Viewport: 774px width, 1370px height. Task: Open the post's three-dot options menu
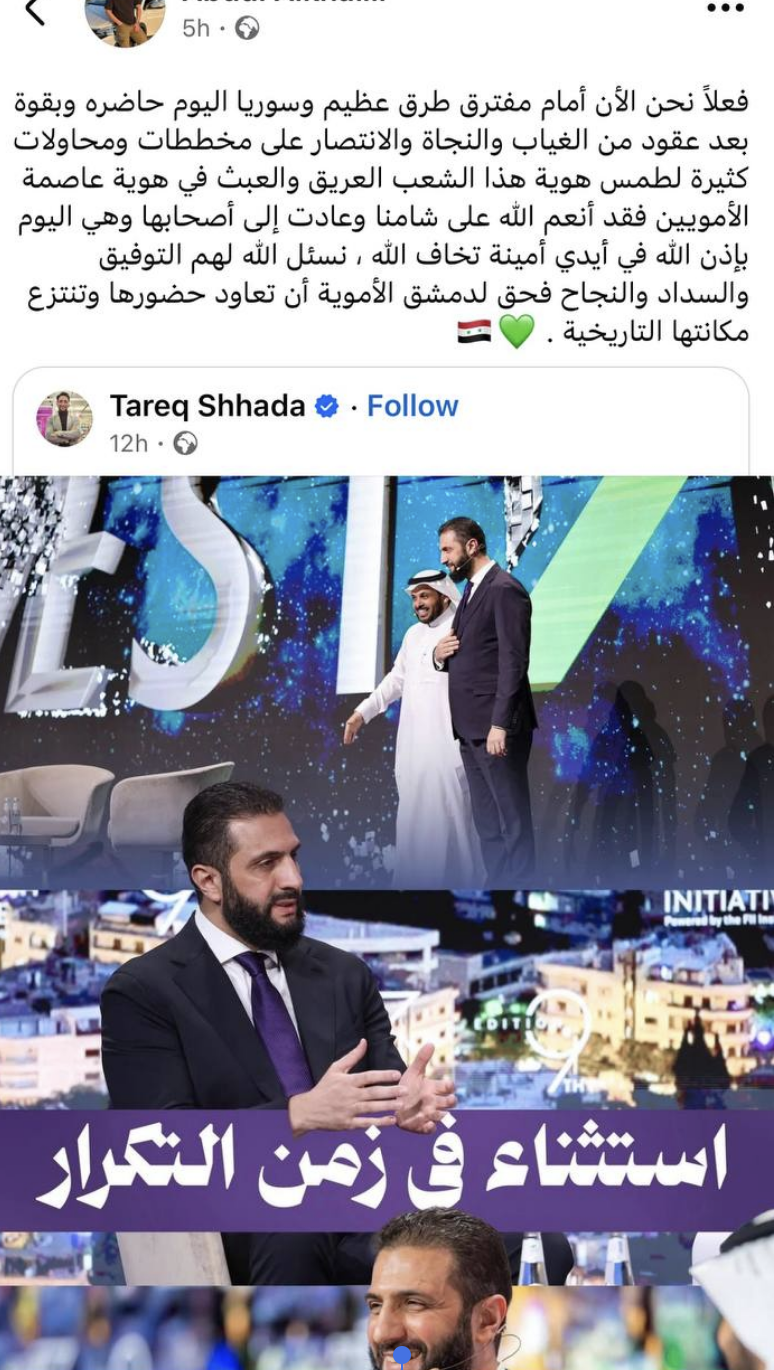tap(725, 8)
